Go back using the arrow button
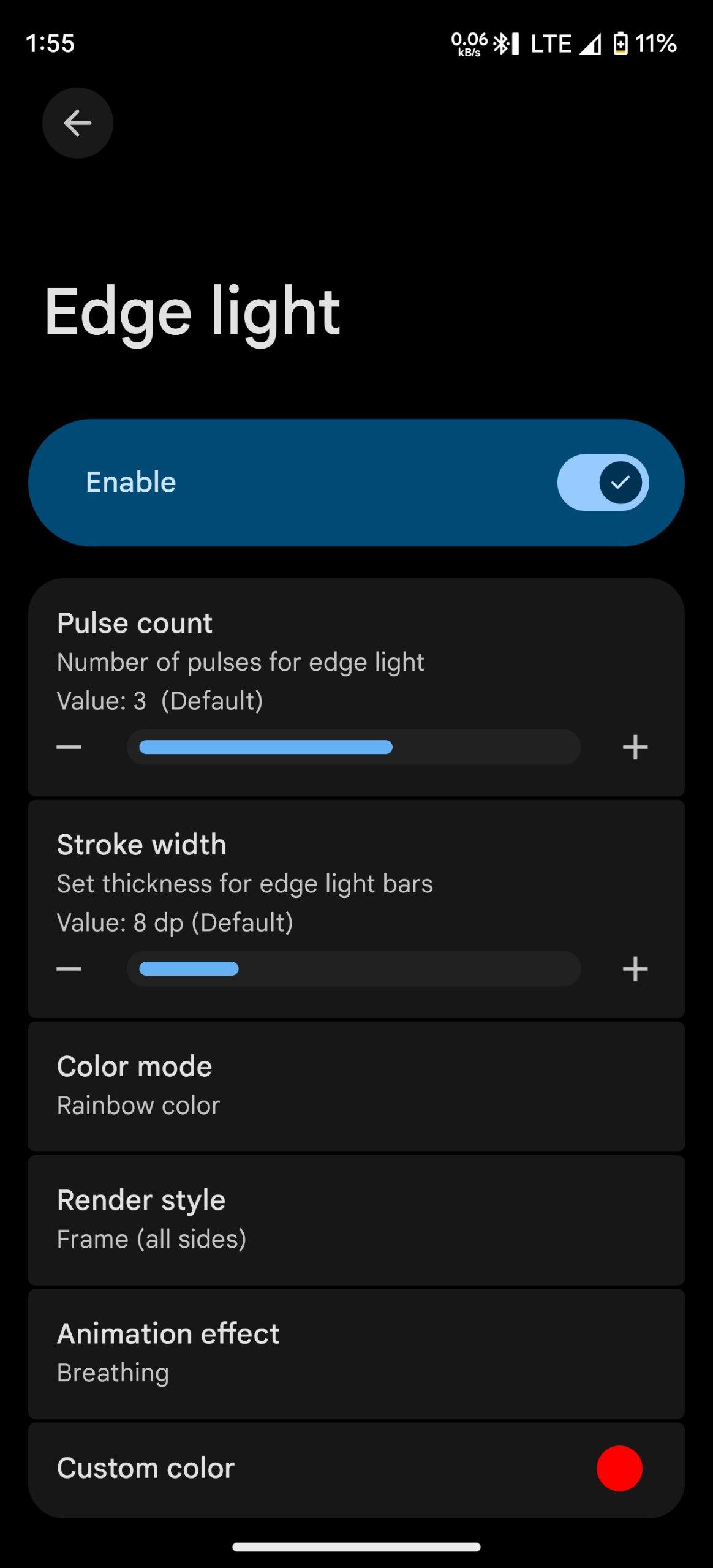713x1568 pixels. pos(78,123)
